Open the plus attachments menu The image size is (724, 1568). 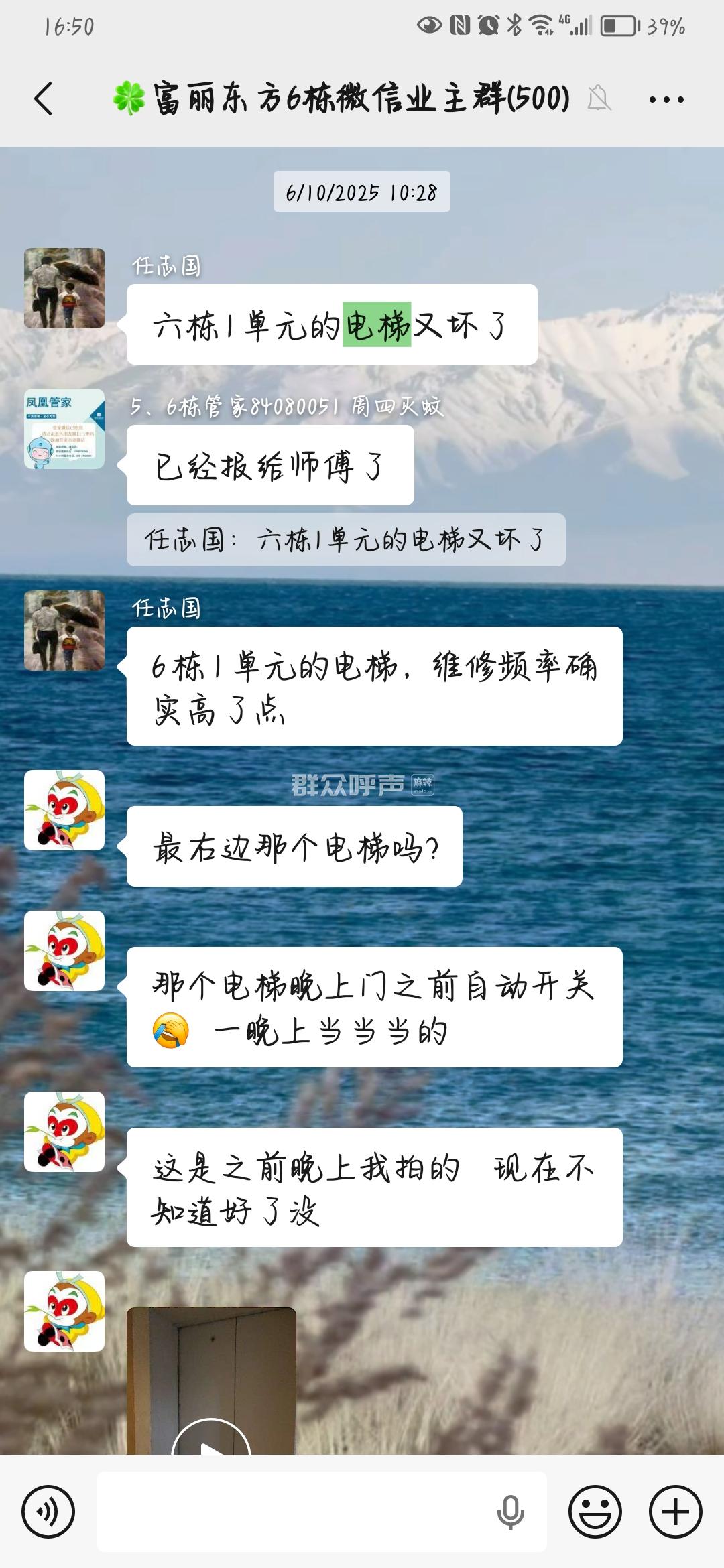click(x=675, y=1511)
